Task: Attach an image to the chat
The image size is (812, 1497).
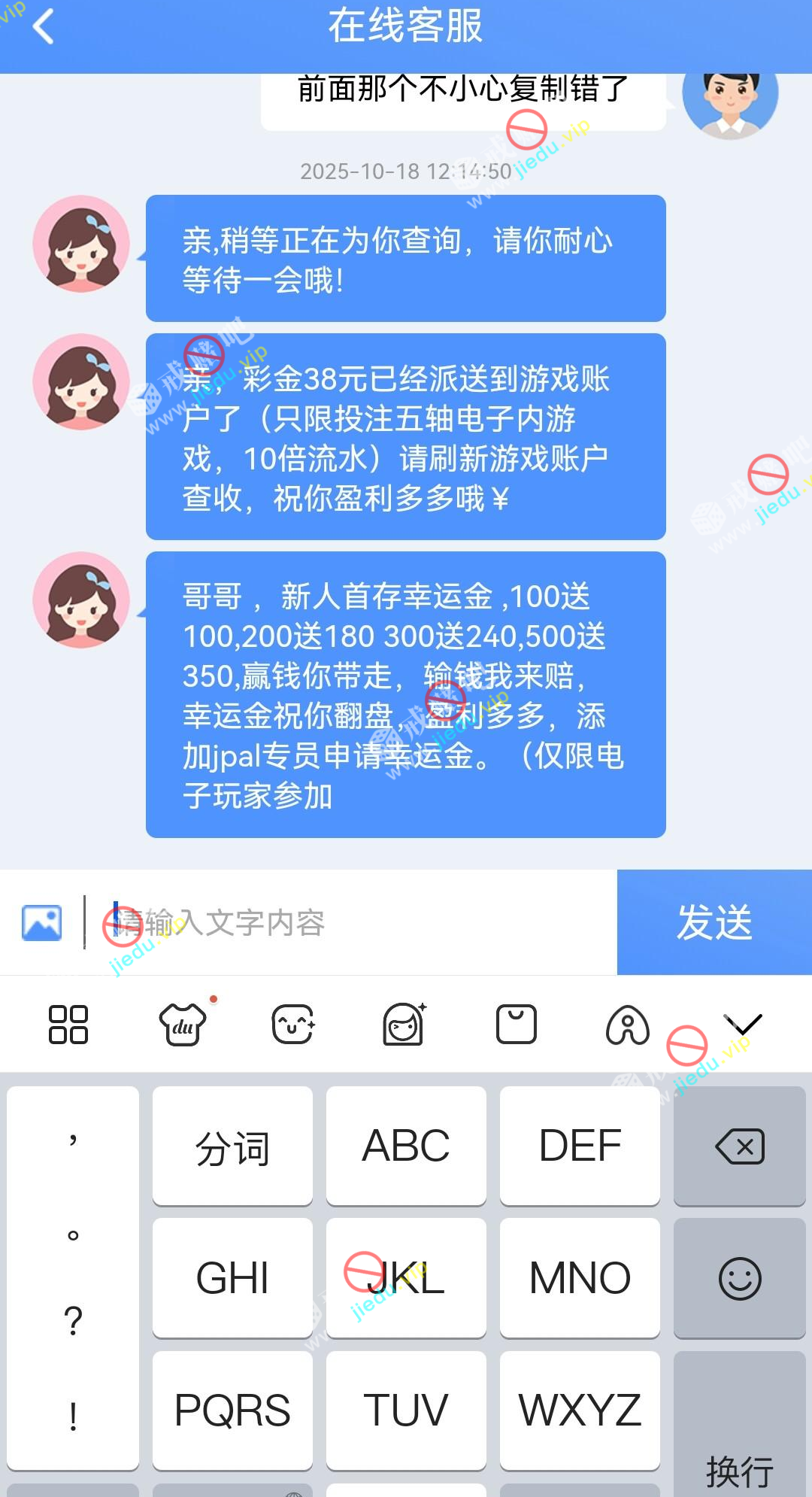Action: (x=42, y=923)
